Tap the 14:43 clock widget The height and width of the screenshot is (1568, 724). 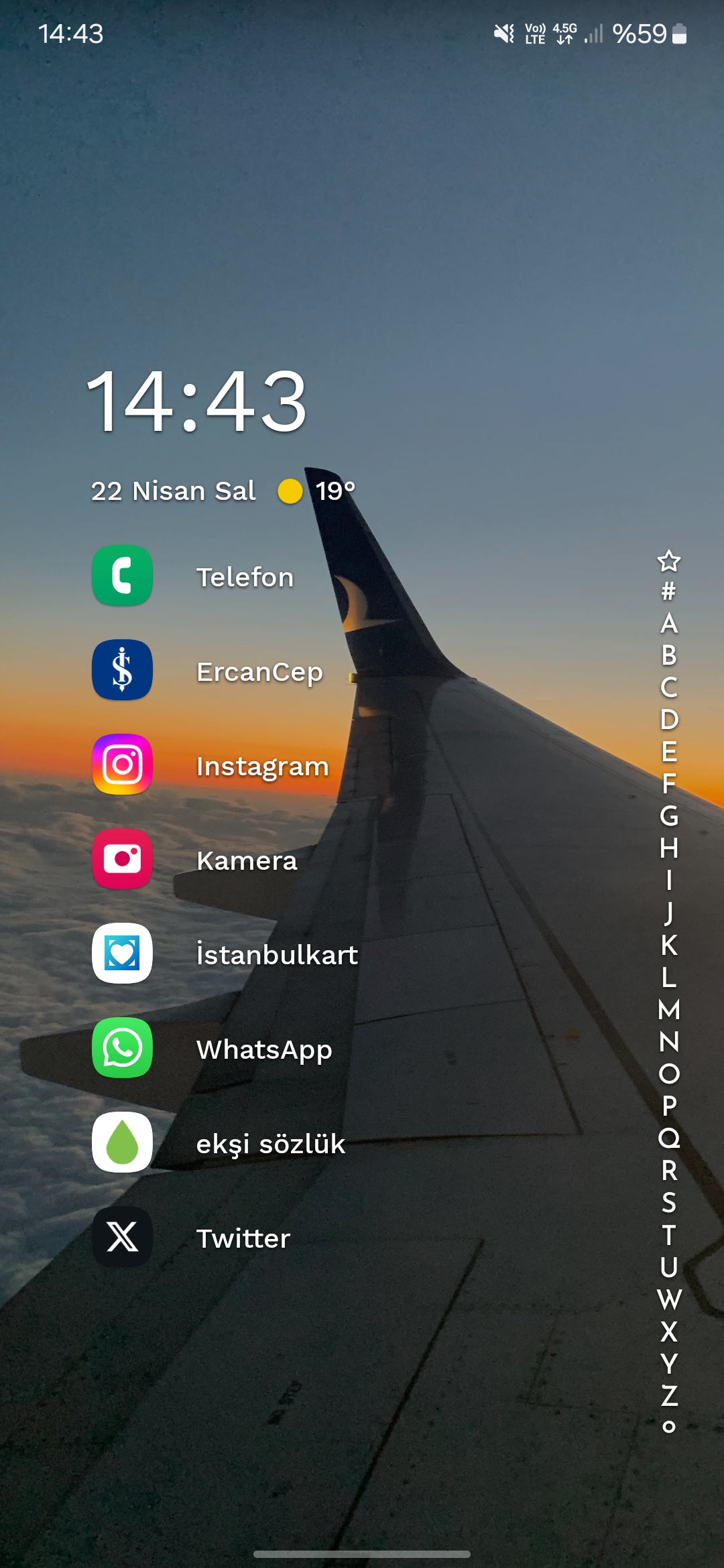[197, 402]
